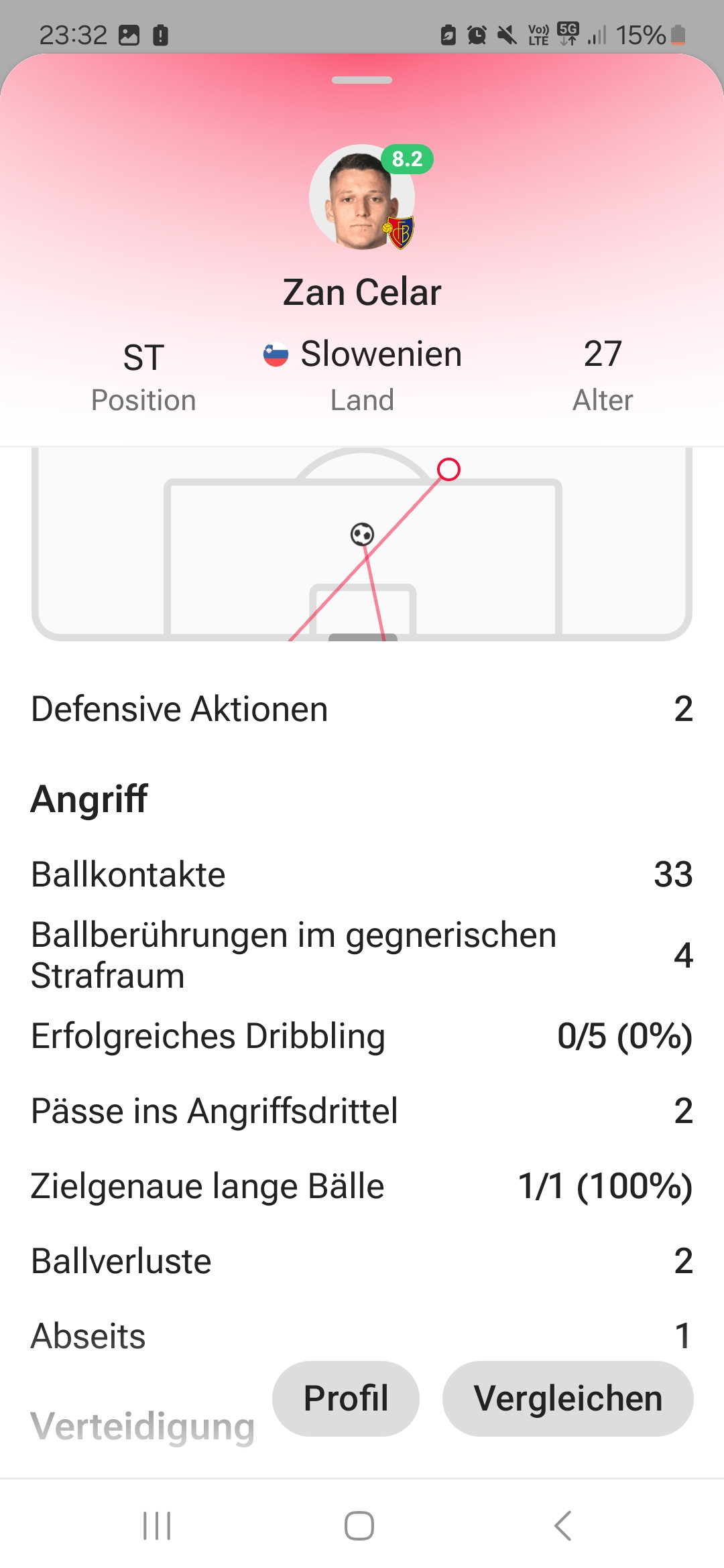Go back using the system back button
This screenshot has width=724, height=1568.
click(563, 1526)
